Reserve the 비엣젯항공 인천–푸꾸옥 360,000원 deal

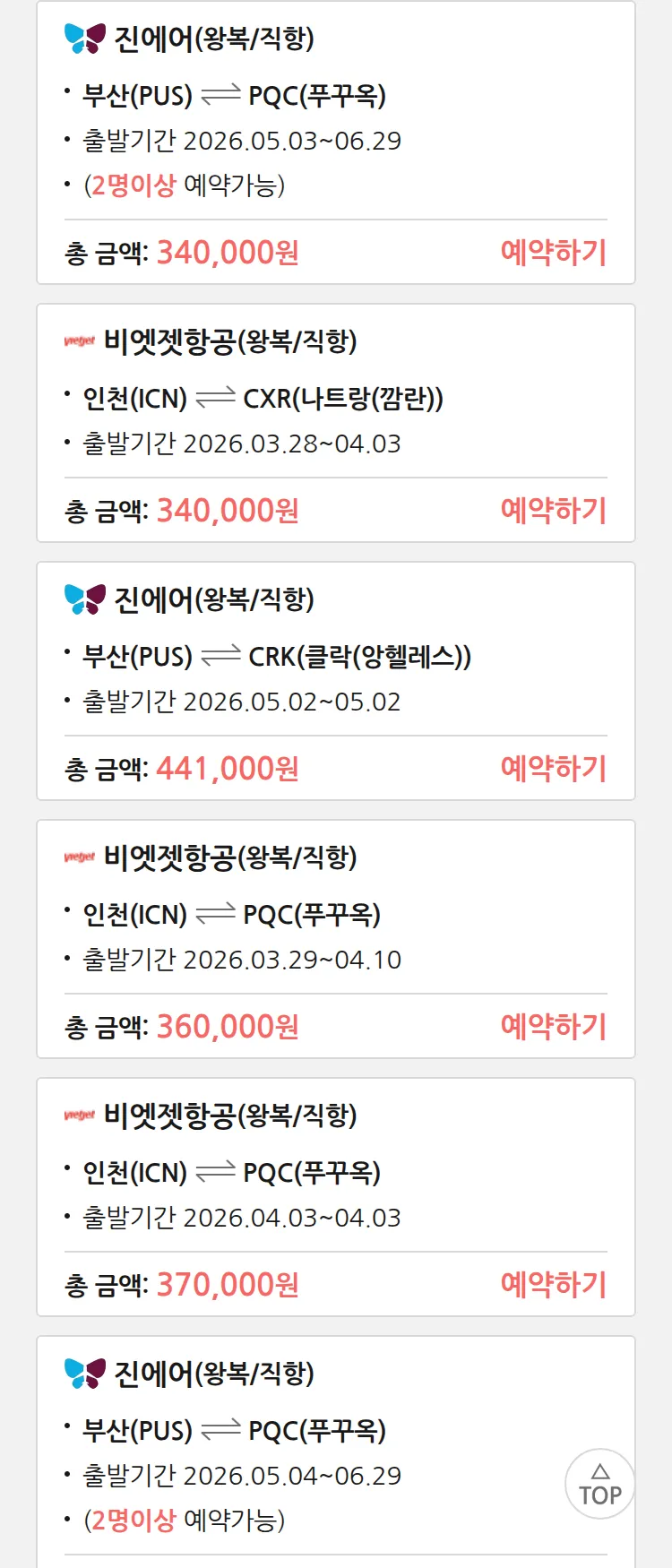[553, 1027]
